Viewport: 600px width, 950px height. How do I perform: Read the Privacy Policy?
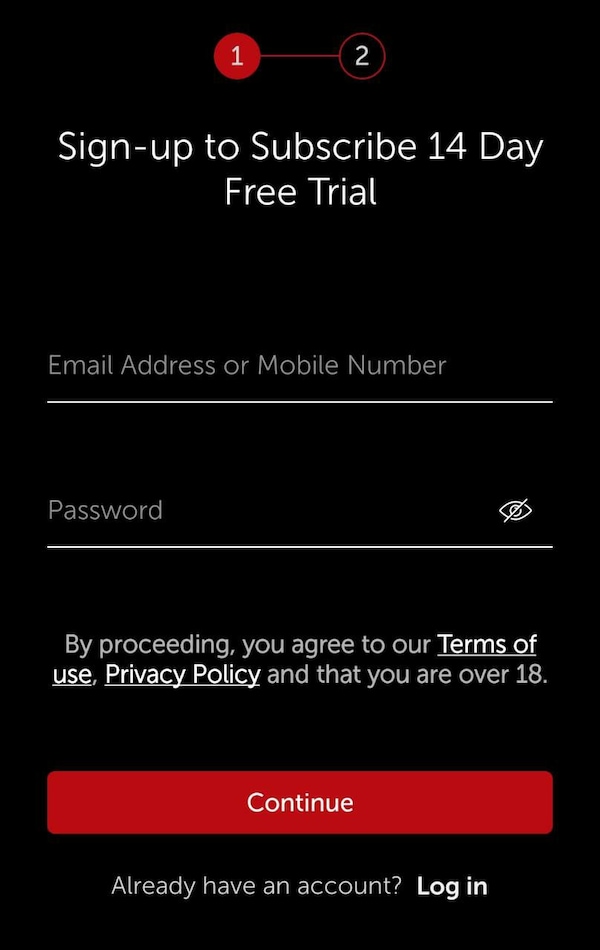pyautogui.click(x=182, y=674)
